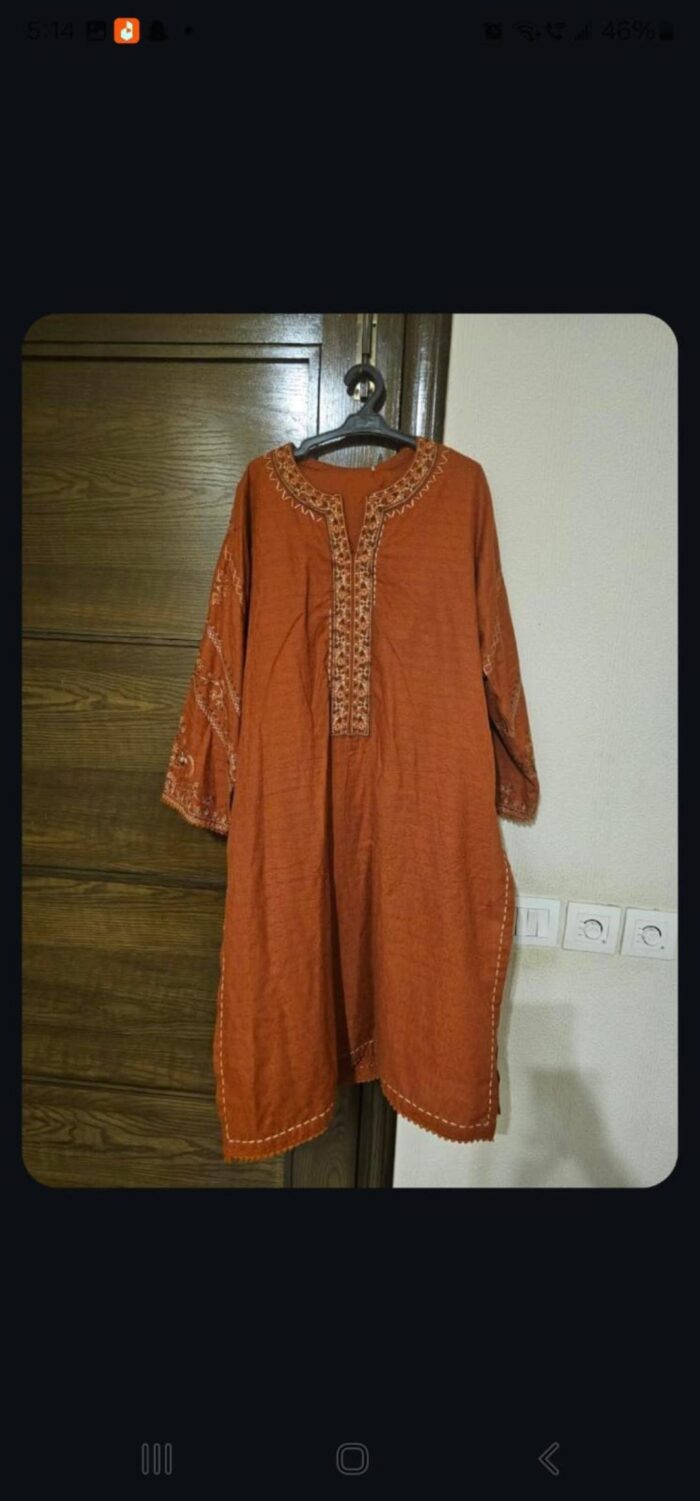Go back using the system back button

point(549,1459)
